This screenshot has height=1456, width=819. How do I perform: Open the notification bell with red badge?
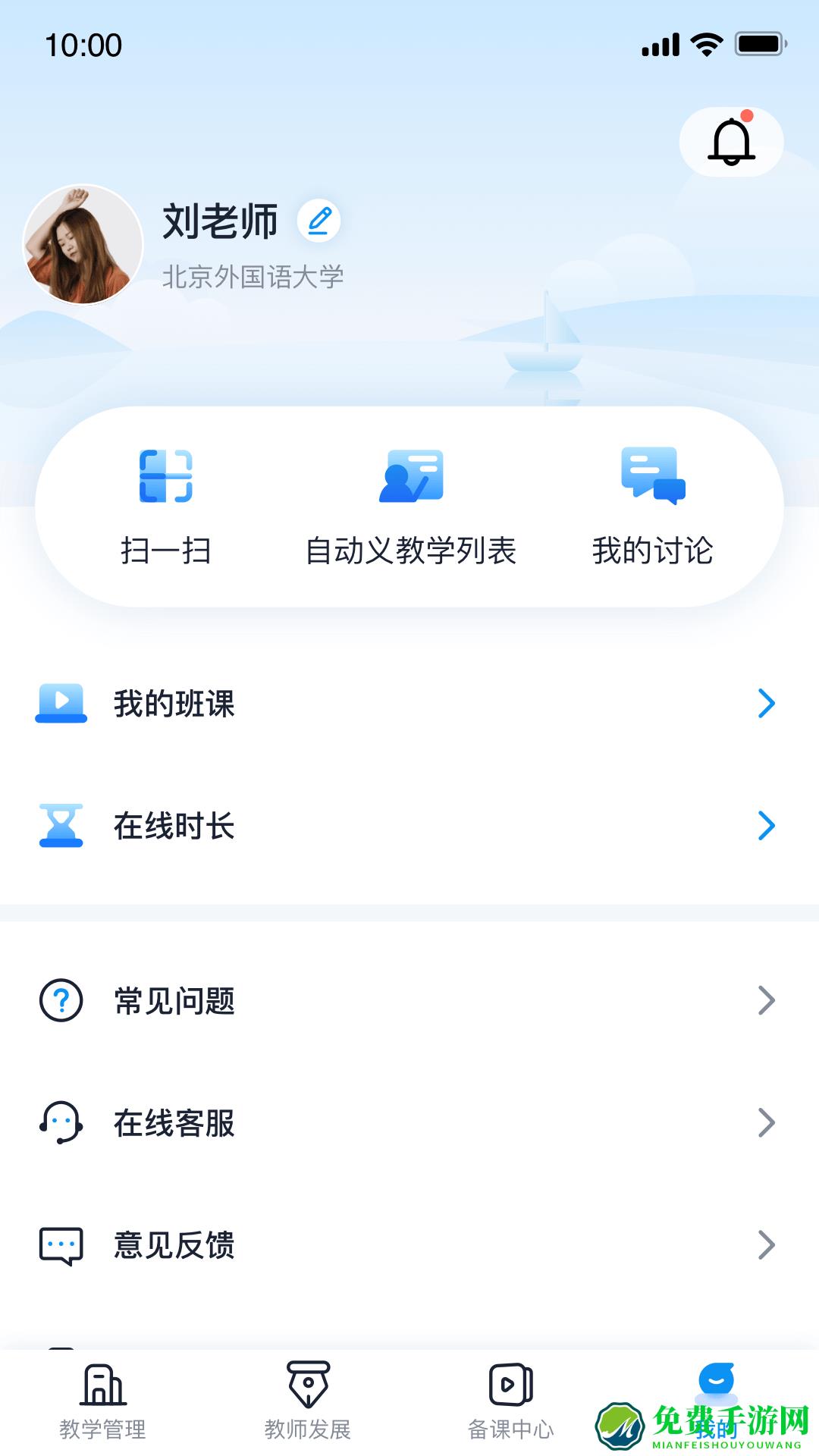coord(730,143)
